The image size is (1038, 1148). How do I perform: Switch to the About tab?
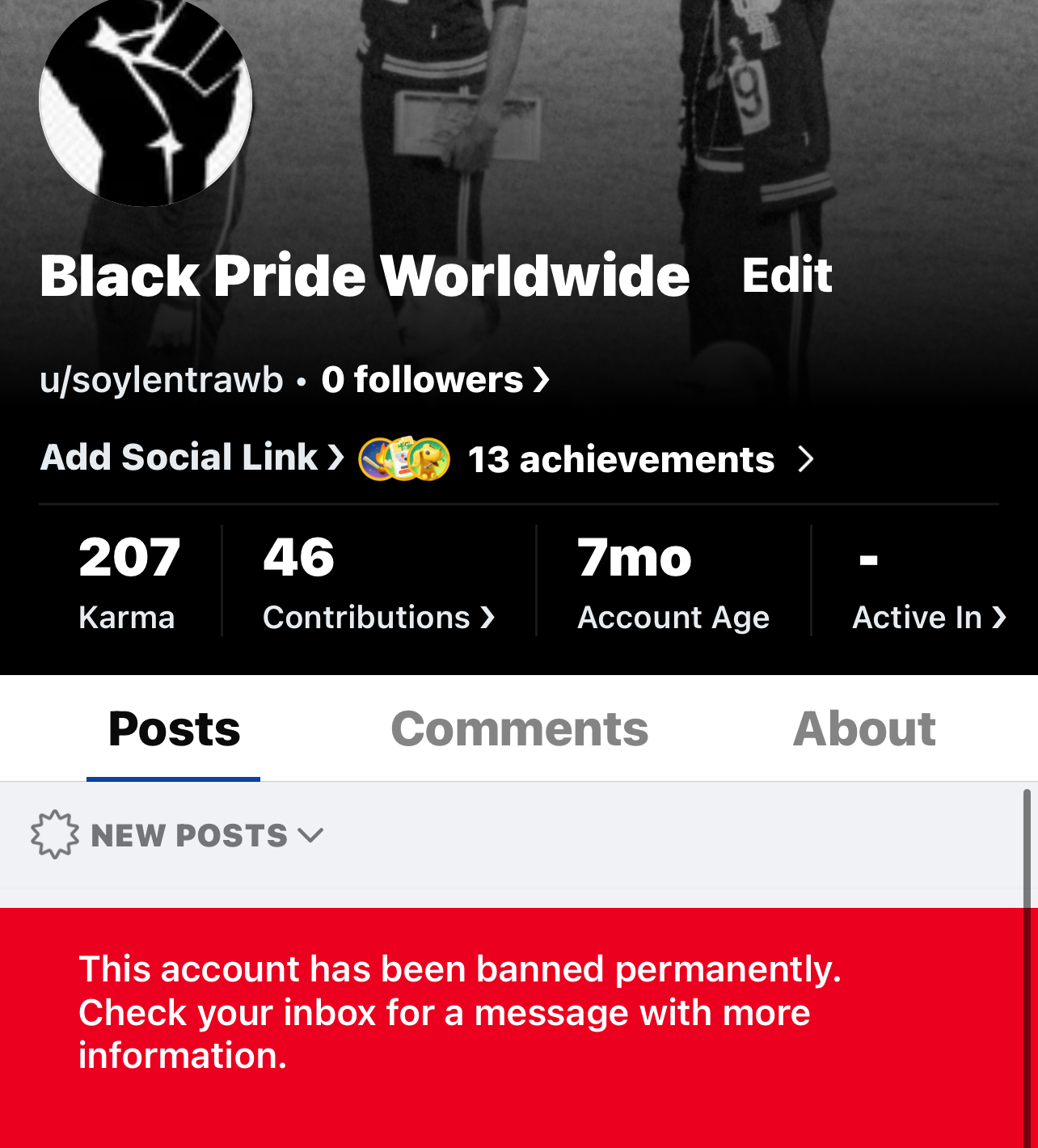point(863,729)
